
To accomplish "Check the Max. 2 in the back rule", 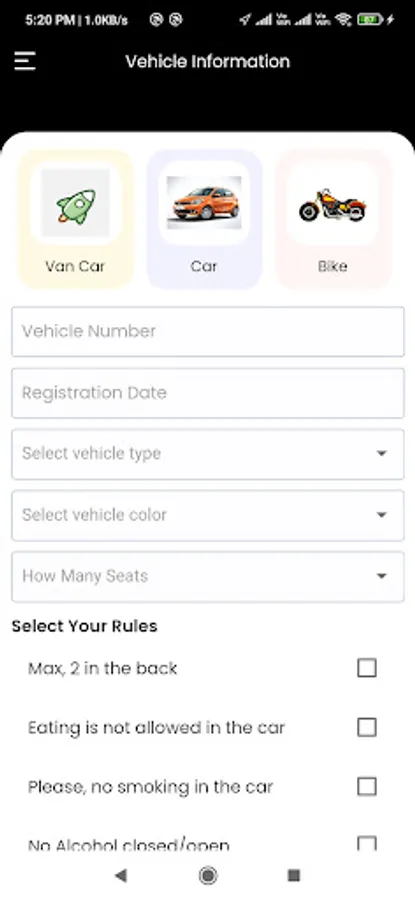I will 367,668.
